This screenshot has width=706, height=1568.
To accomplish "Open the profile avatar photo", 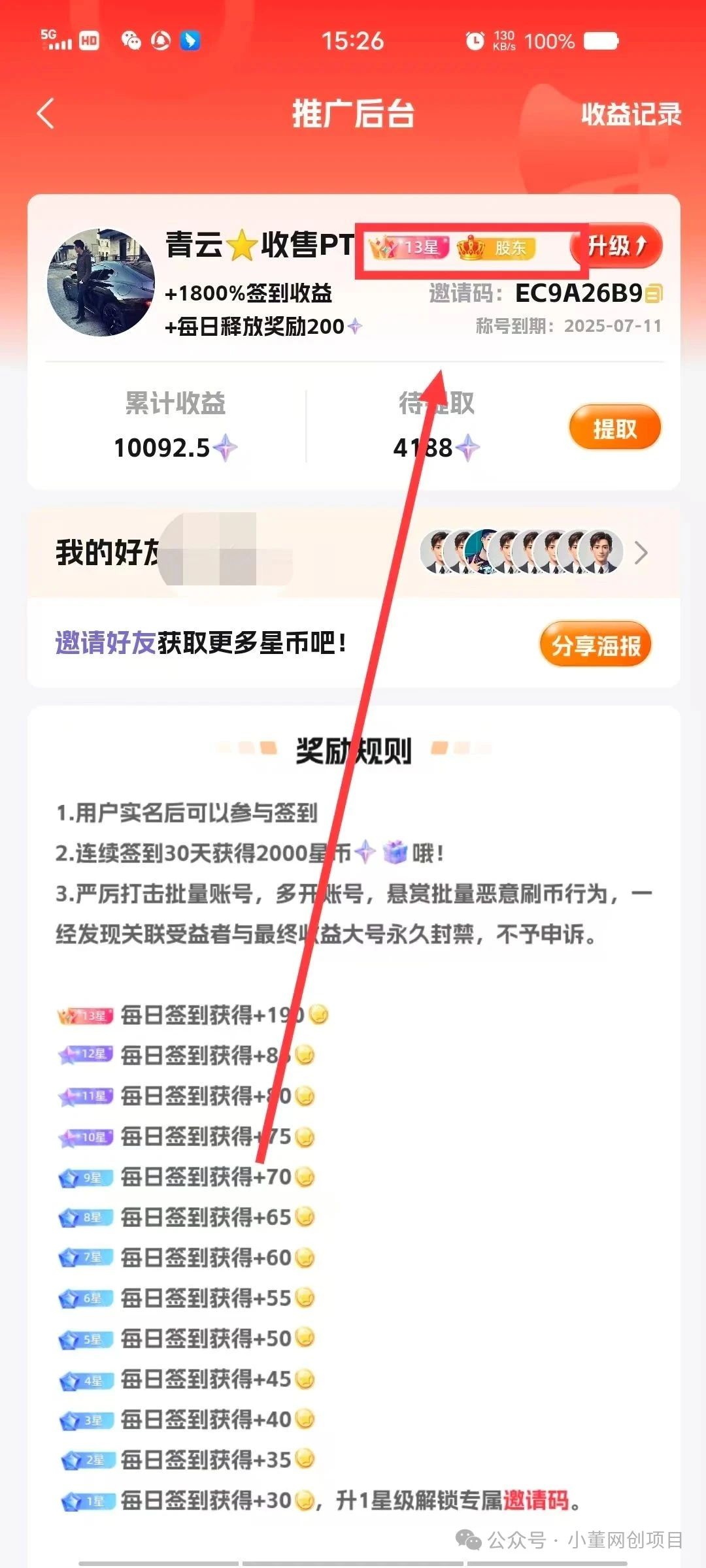I will pyautogui.click(x=101, y=282).
